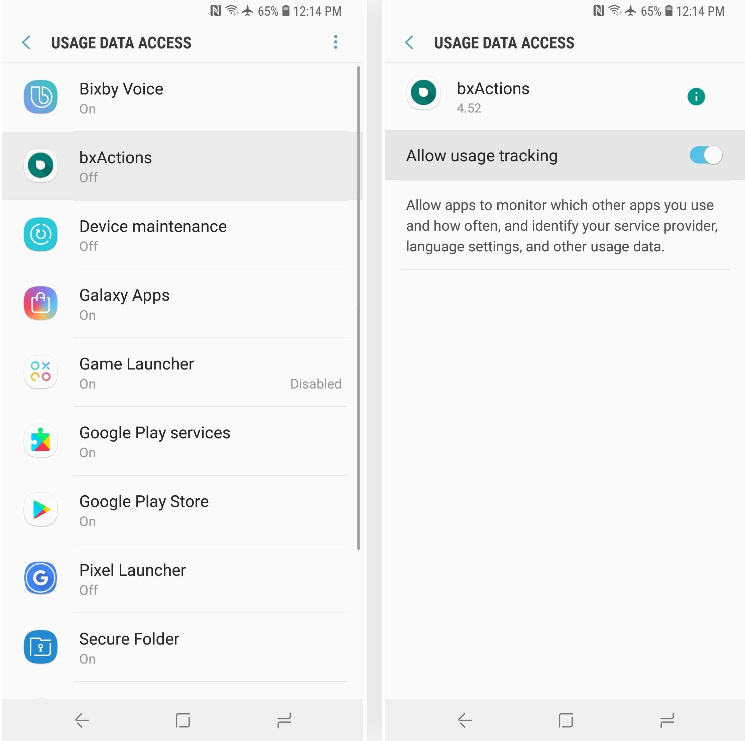Open the Galaxy Apps row
Image resolution: width=745 pixels, height=741 pixels.
(x=180, y=304)
